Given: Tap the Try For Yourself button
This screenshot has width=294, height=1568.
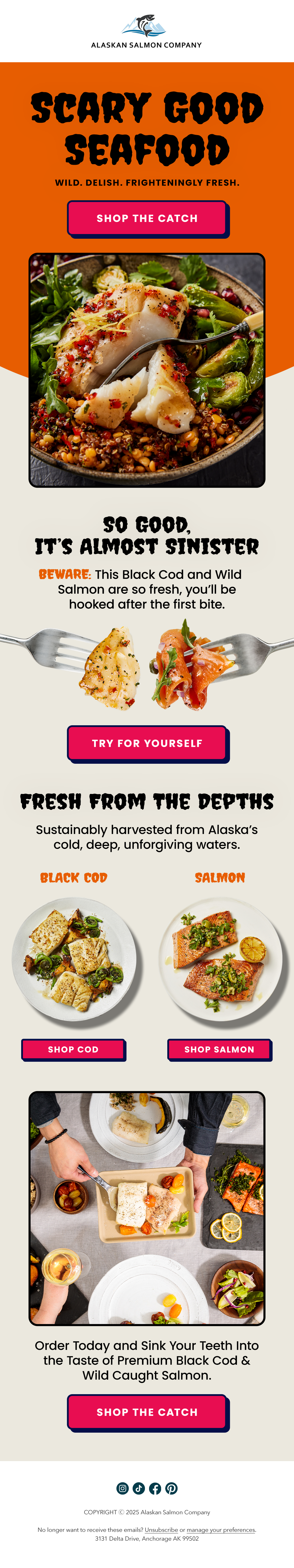Looking at the screenshot, I should pos(147,743).
